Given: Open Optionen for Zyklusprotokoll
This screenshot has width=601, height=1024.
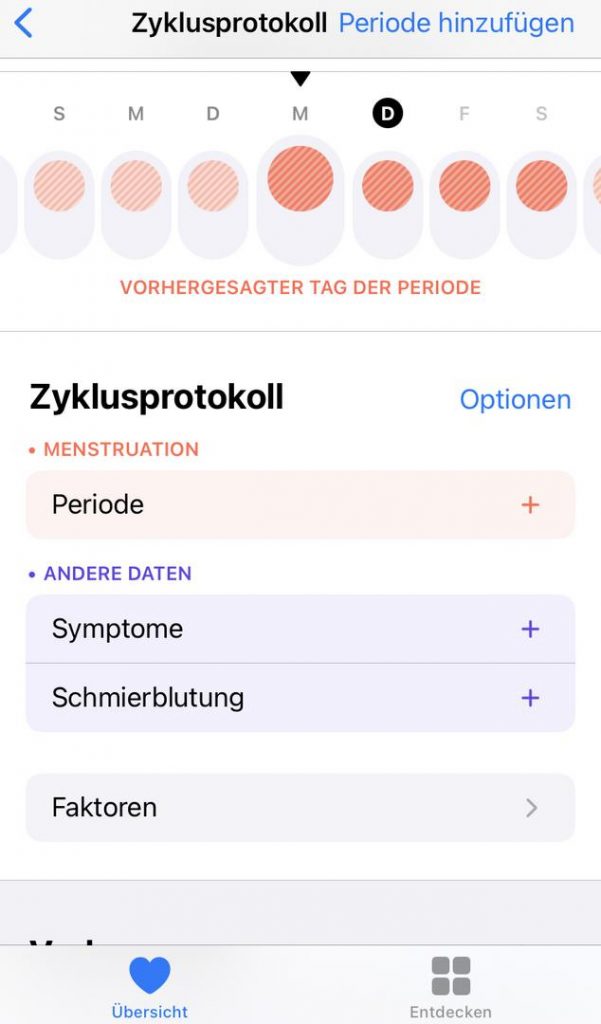Looking at the screenshot, I should tap(515, 400).
